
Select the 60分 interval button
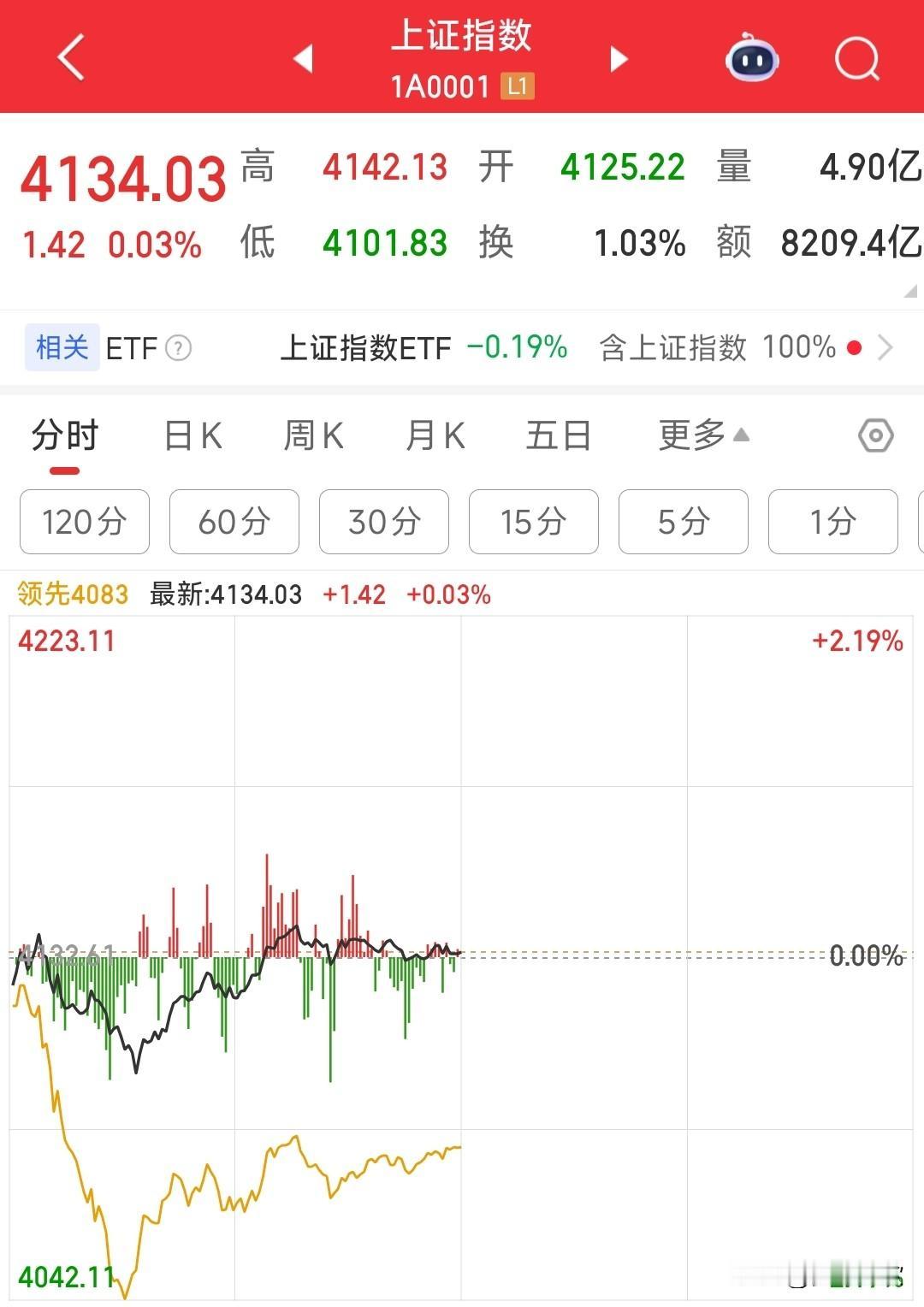click(x=234, y=522)
